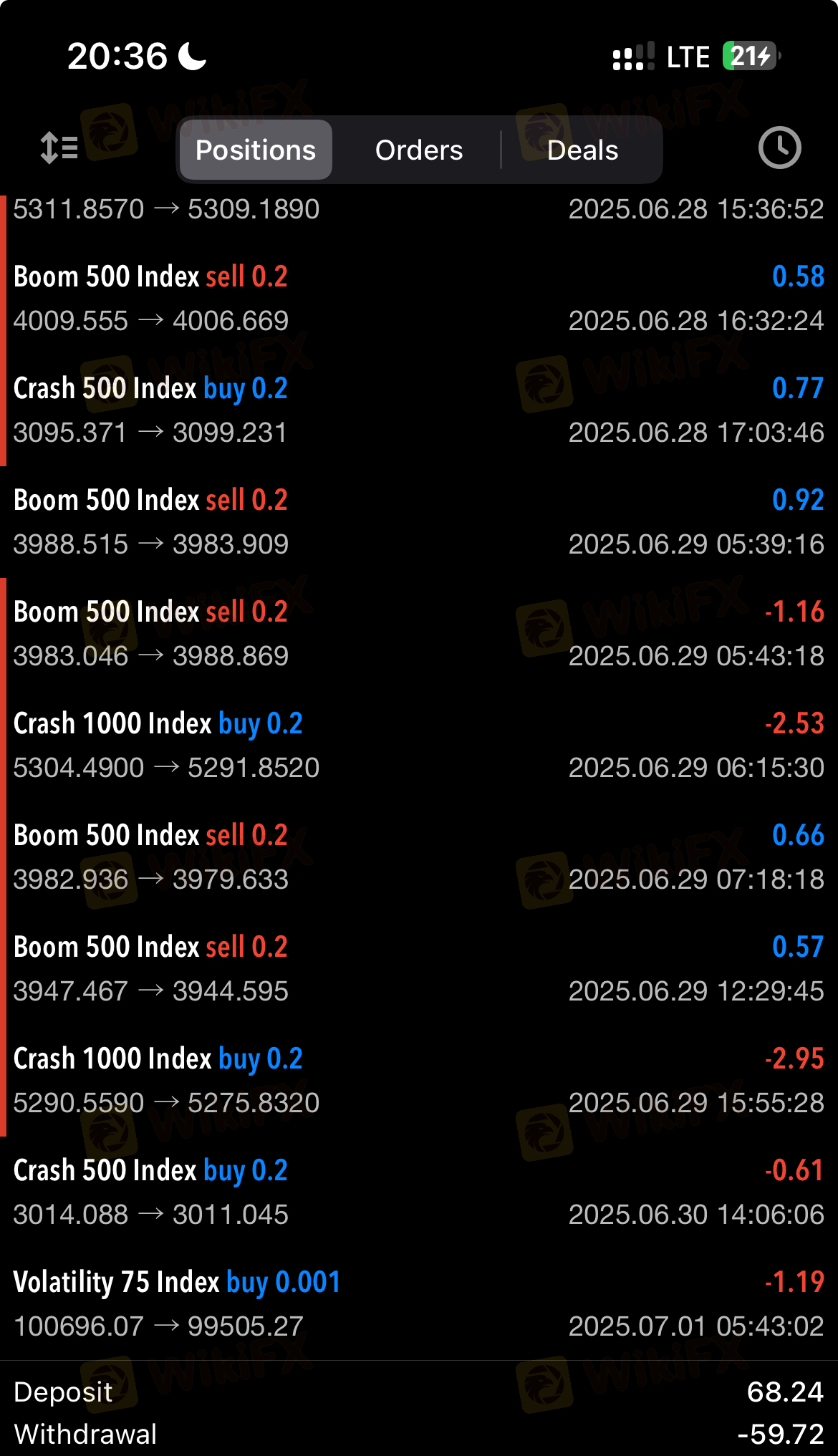Open the Boom 500 sell with 0.66 profit
The width and height of the screenshot is (838, 1456).
[419, 857]
